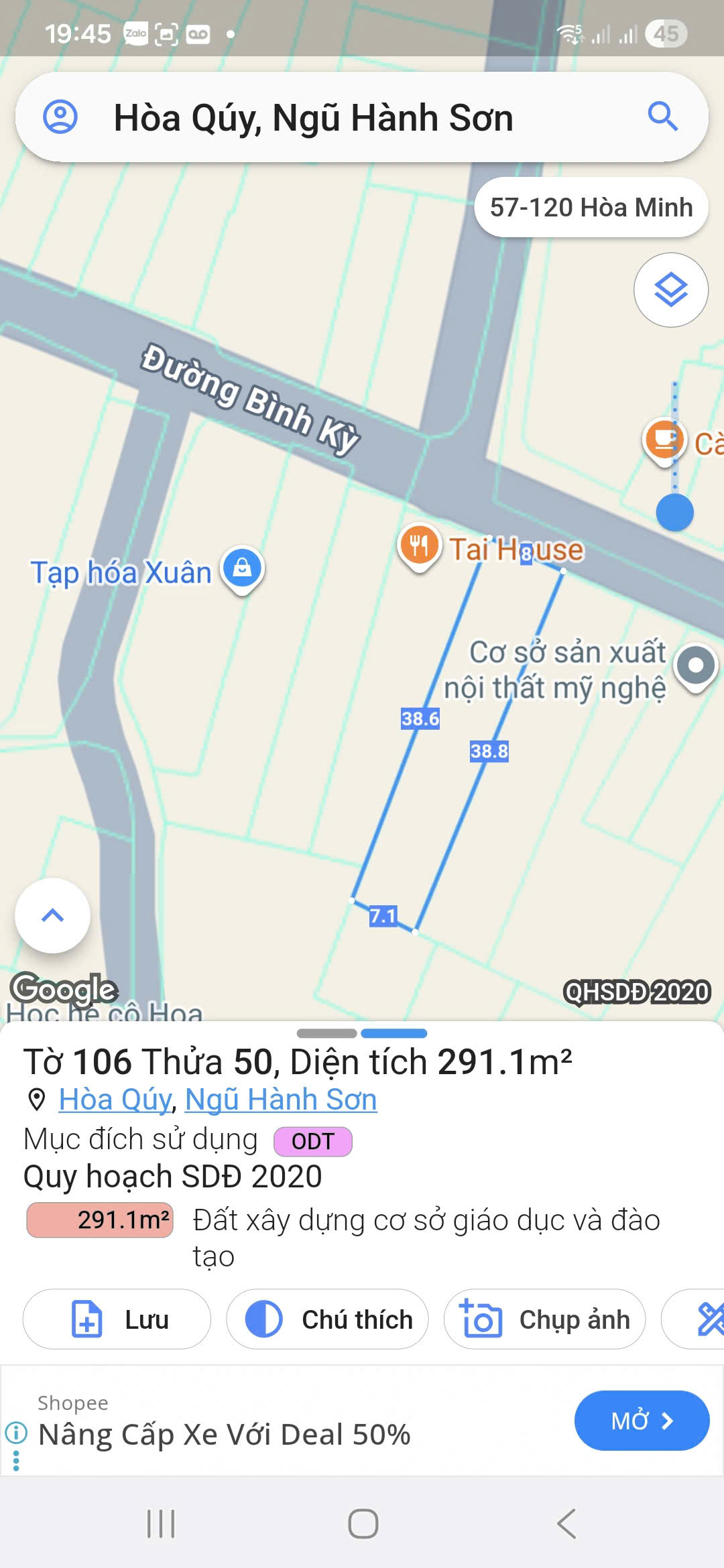
Task: Expand the panel with the up chevron
Action: [x=53, y=915]
